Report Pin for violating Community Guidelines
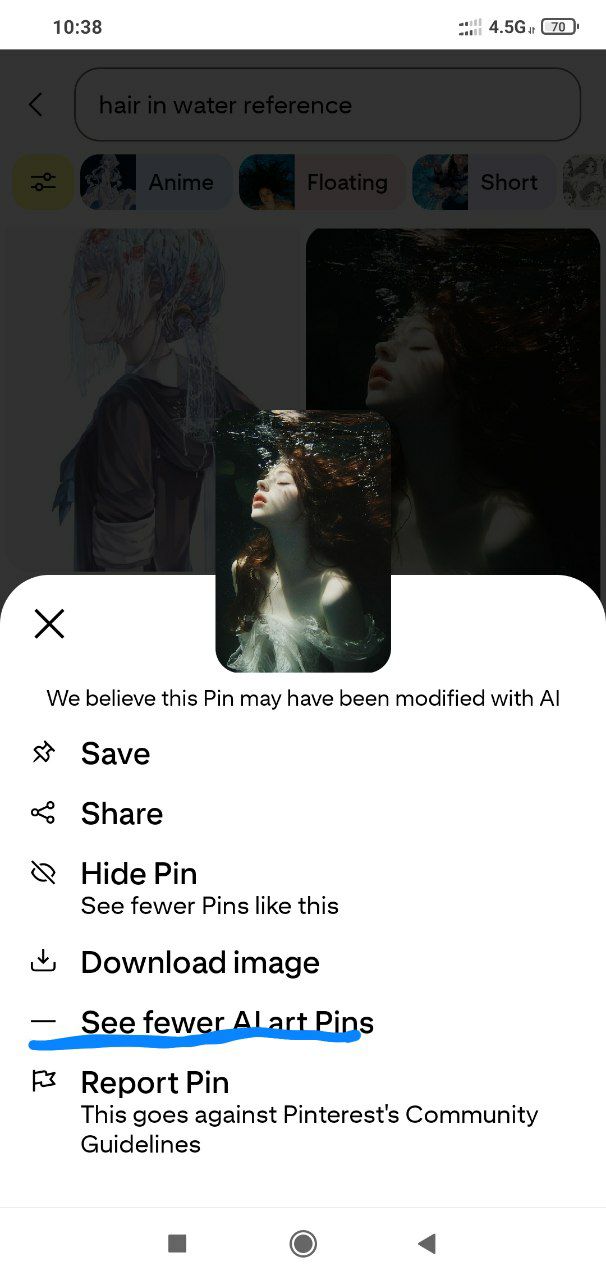606x1280 pixels. point(155,1083)
